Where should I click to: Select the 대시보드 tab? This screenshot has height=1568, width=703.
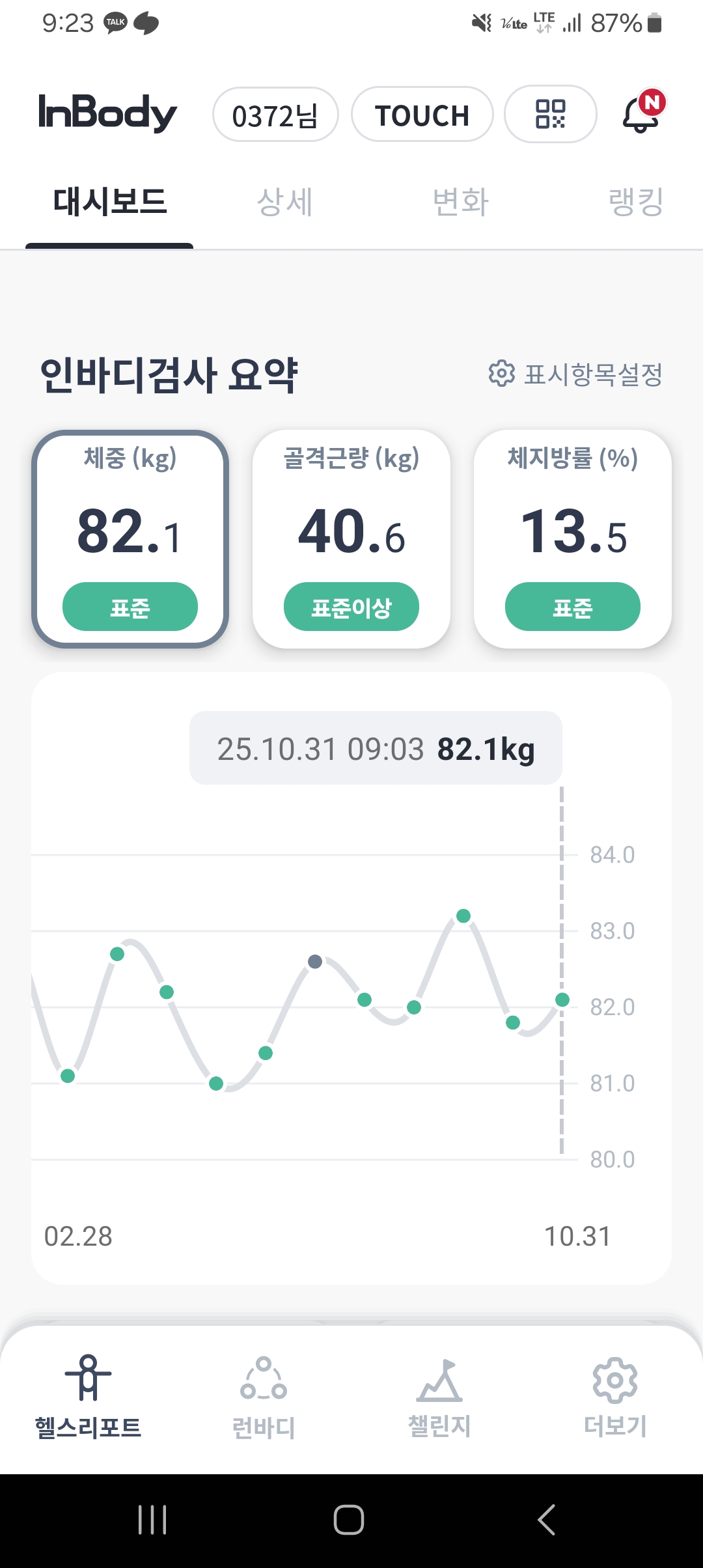click(110, 202)
